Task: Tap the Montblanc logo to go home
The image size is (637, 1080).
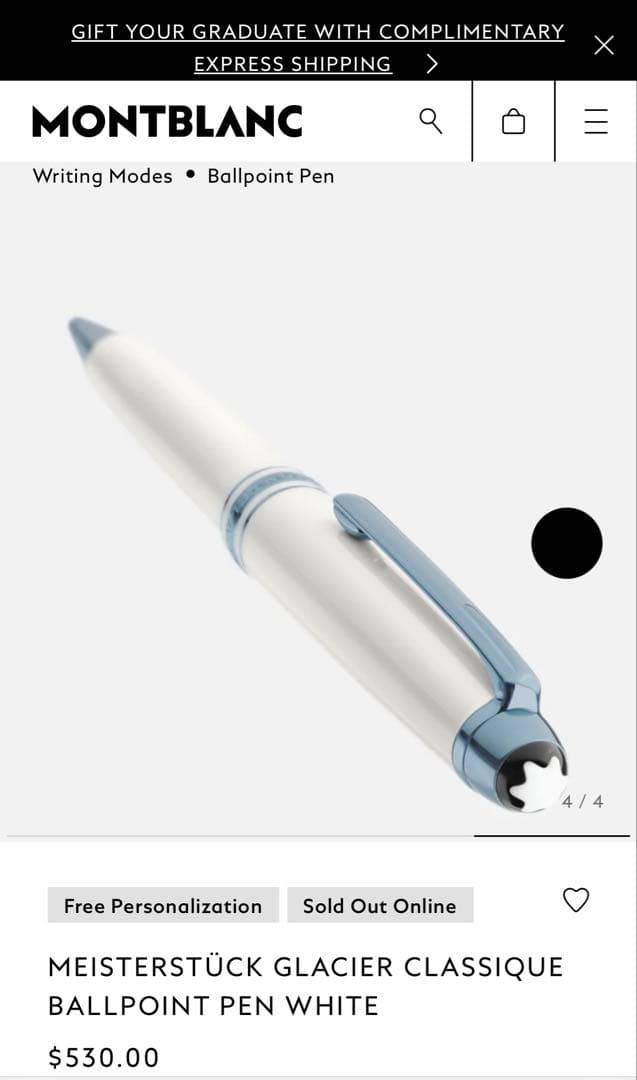Action: (x=167, y=122)
